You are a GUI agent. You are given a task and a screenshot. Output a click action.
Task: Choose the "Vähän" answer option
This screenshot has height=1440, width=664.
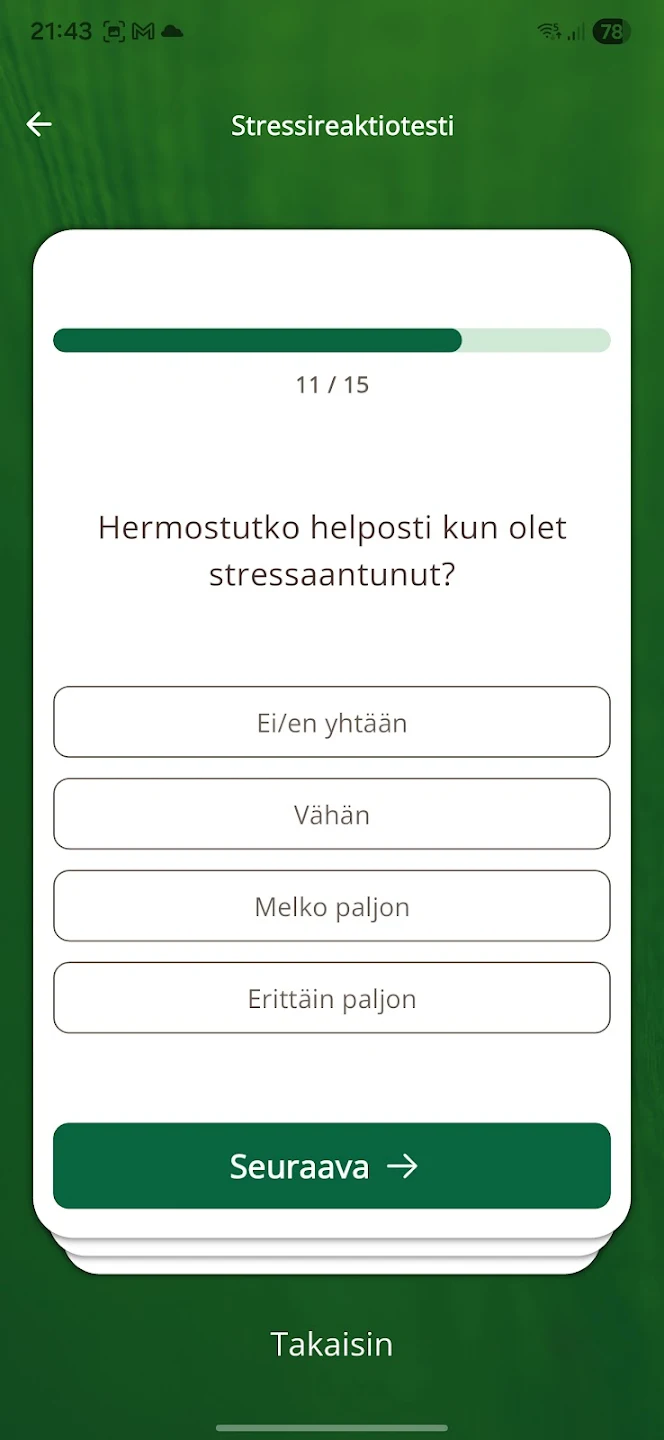(x=332, y=814)
